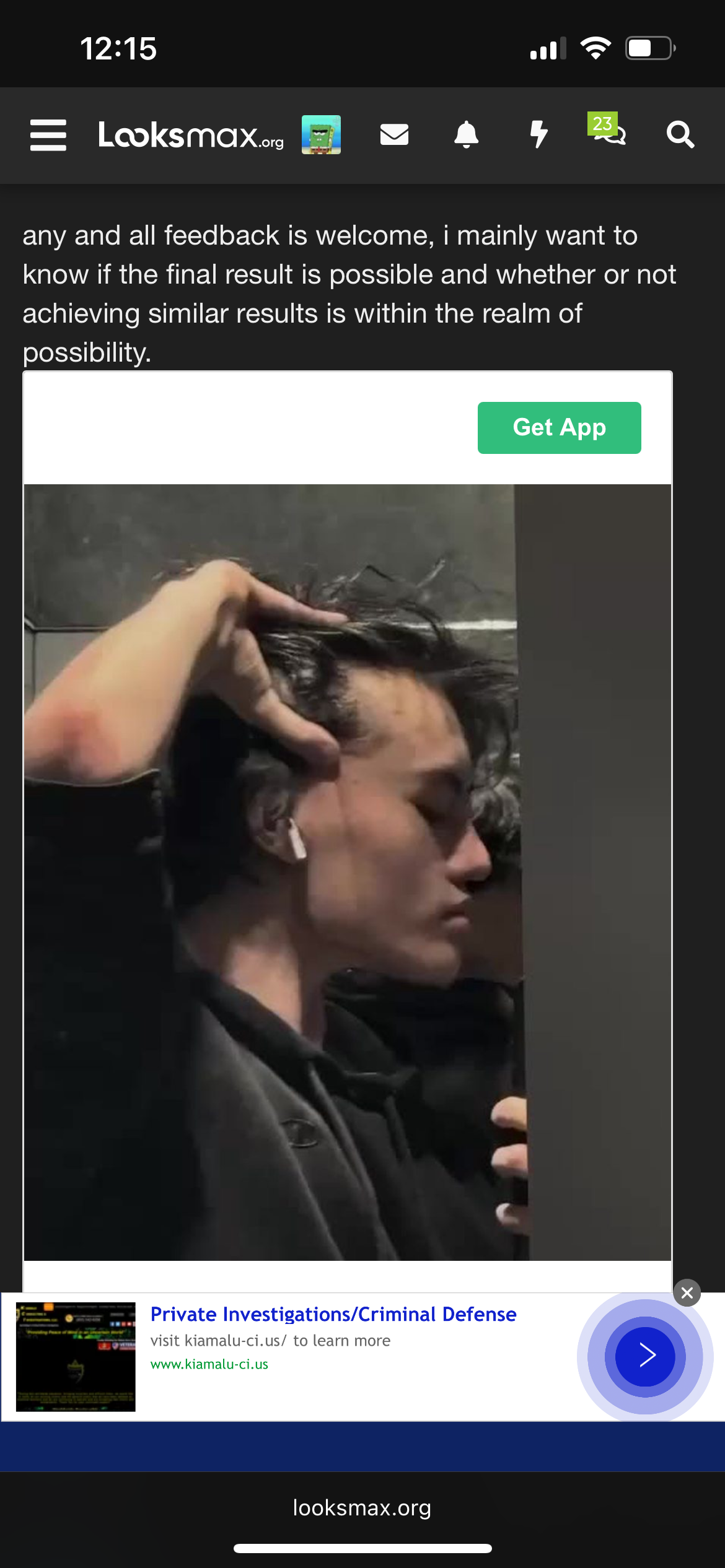Tap the green Get App button
Screen dimensions: 725x1568
pos(559,428)
